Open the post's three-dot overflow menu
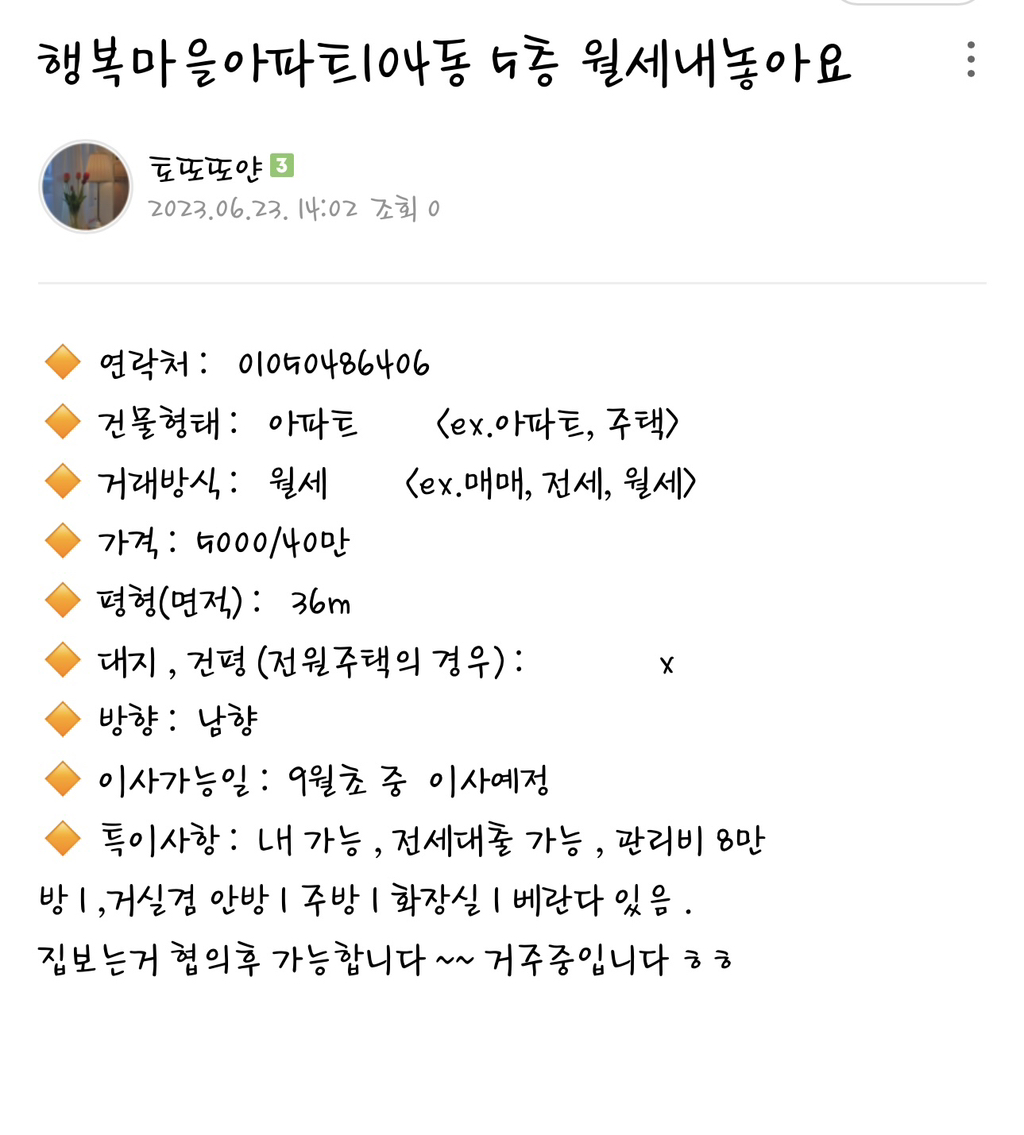Screen dimensions: 1024x1135 [x=970, y=60]
